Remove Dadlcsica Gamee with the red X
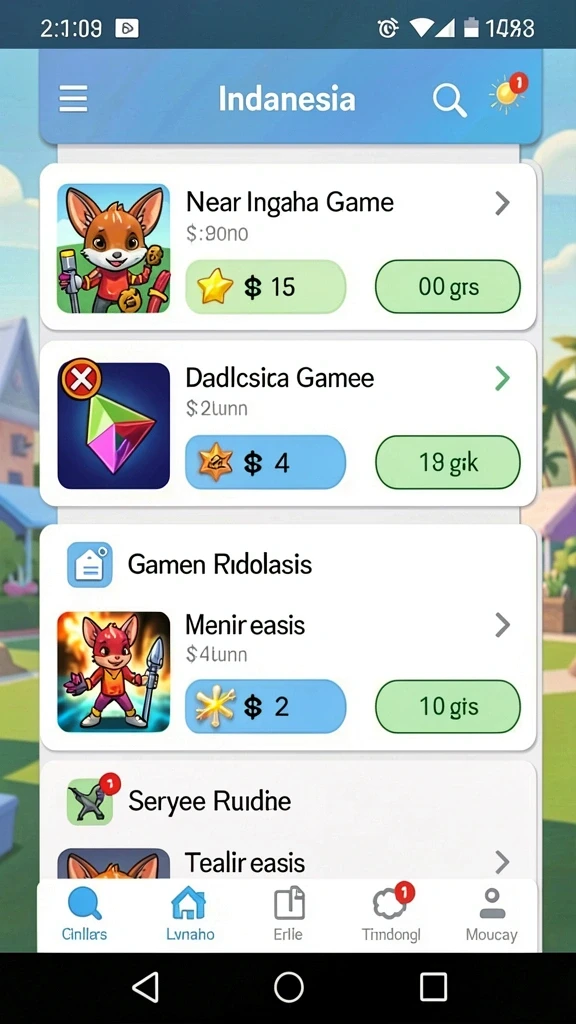The image size is (576, 1024). (x=80, y=379)
